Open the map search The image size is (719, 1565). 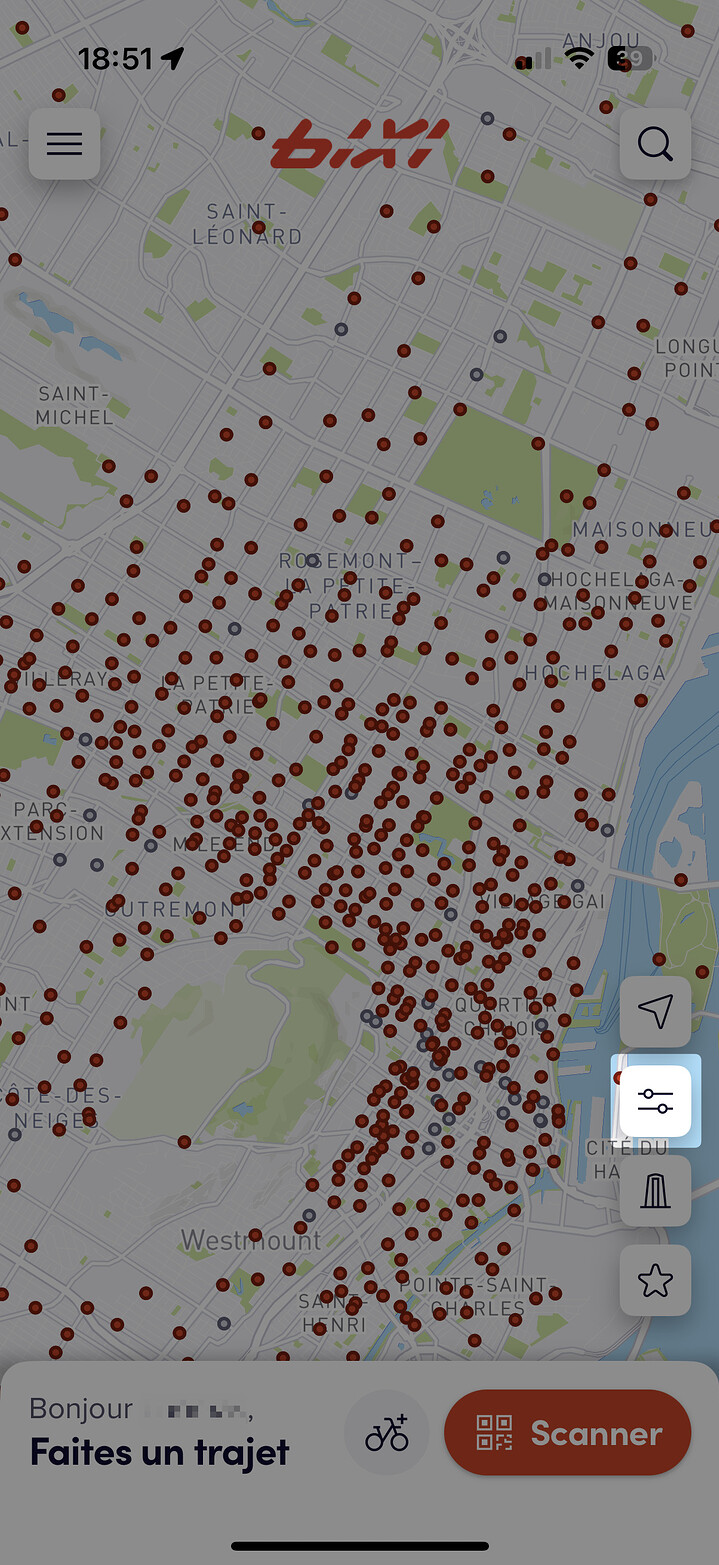(655, 144)
